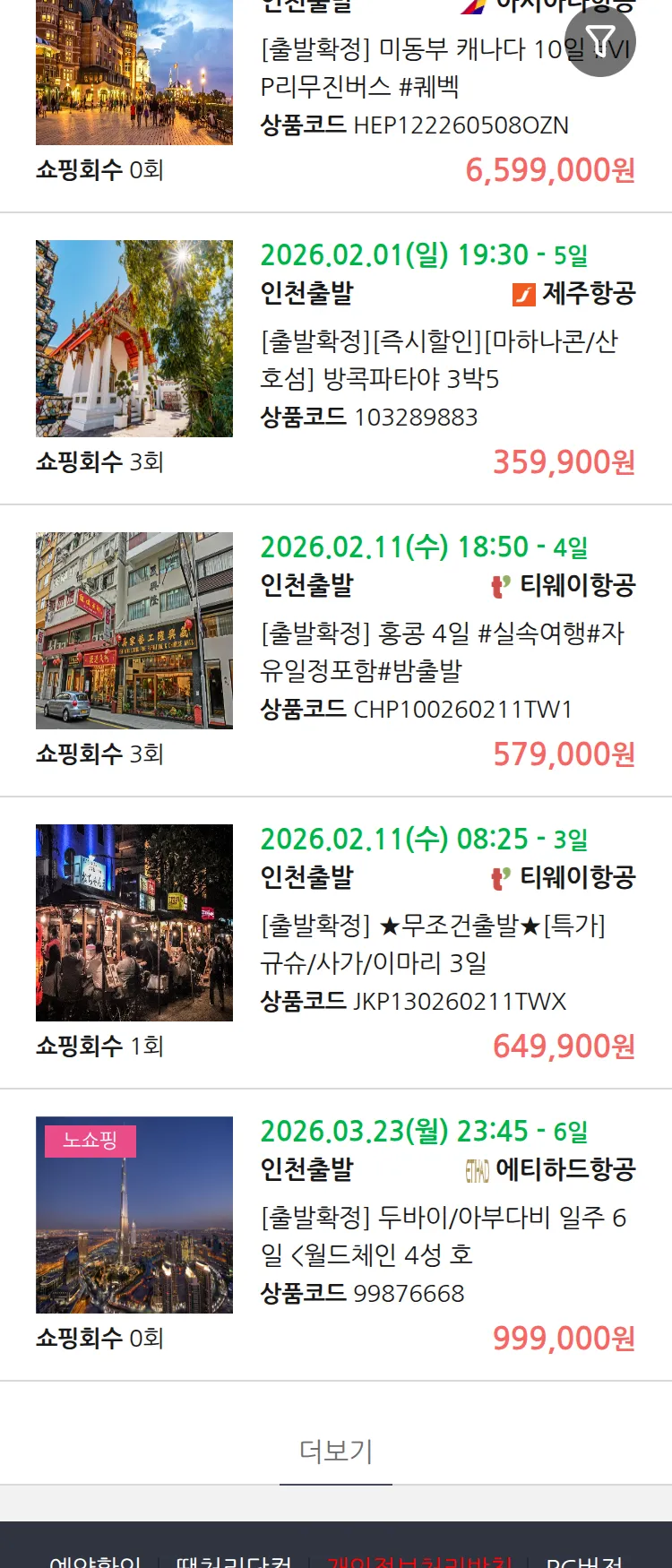
Task: View the Bangkok Pattaya Jeju Air package
Action: (x=438, y=359)
